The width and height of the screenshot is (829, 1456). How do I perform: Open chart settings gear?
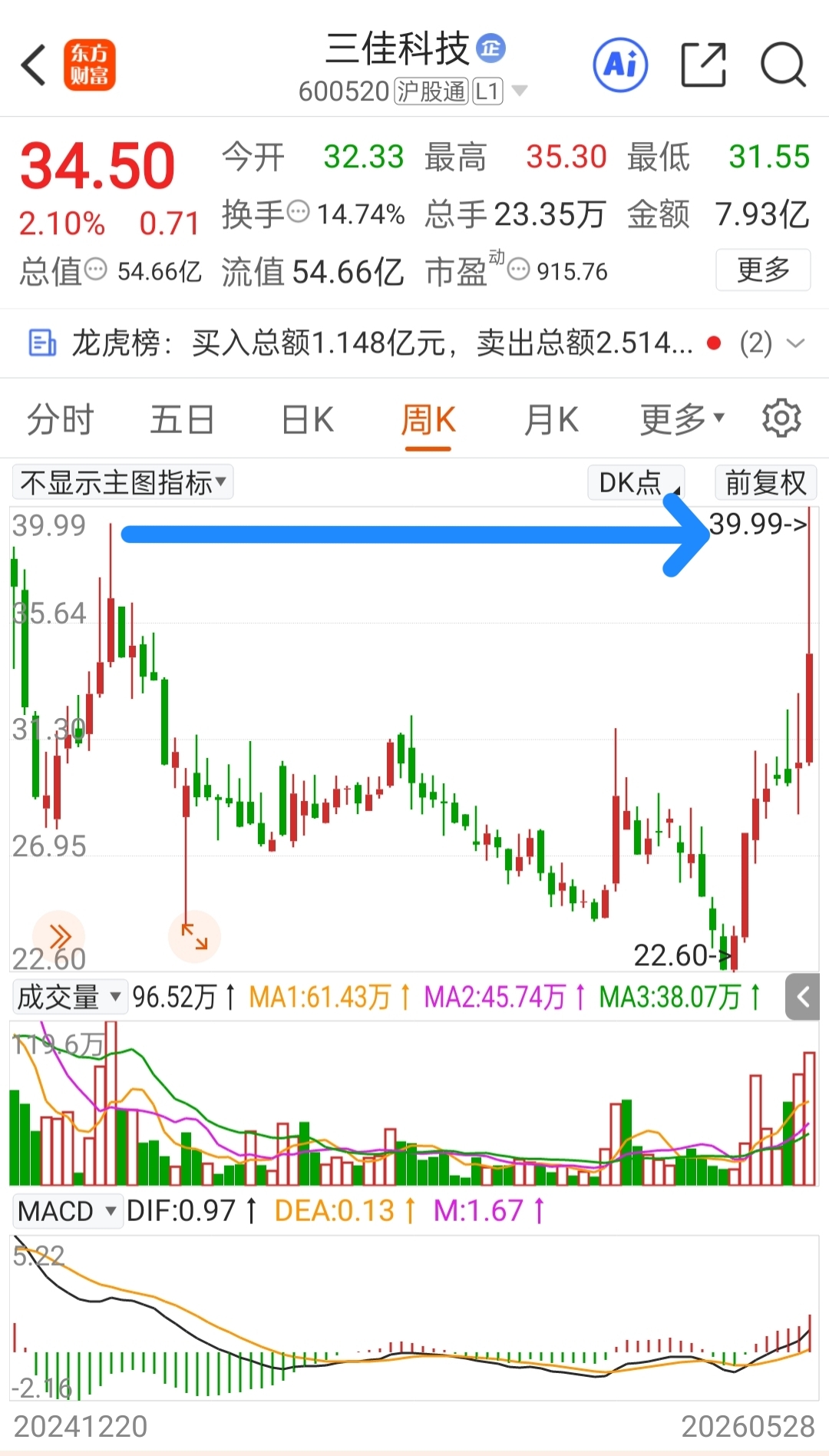pos(781,419)
